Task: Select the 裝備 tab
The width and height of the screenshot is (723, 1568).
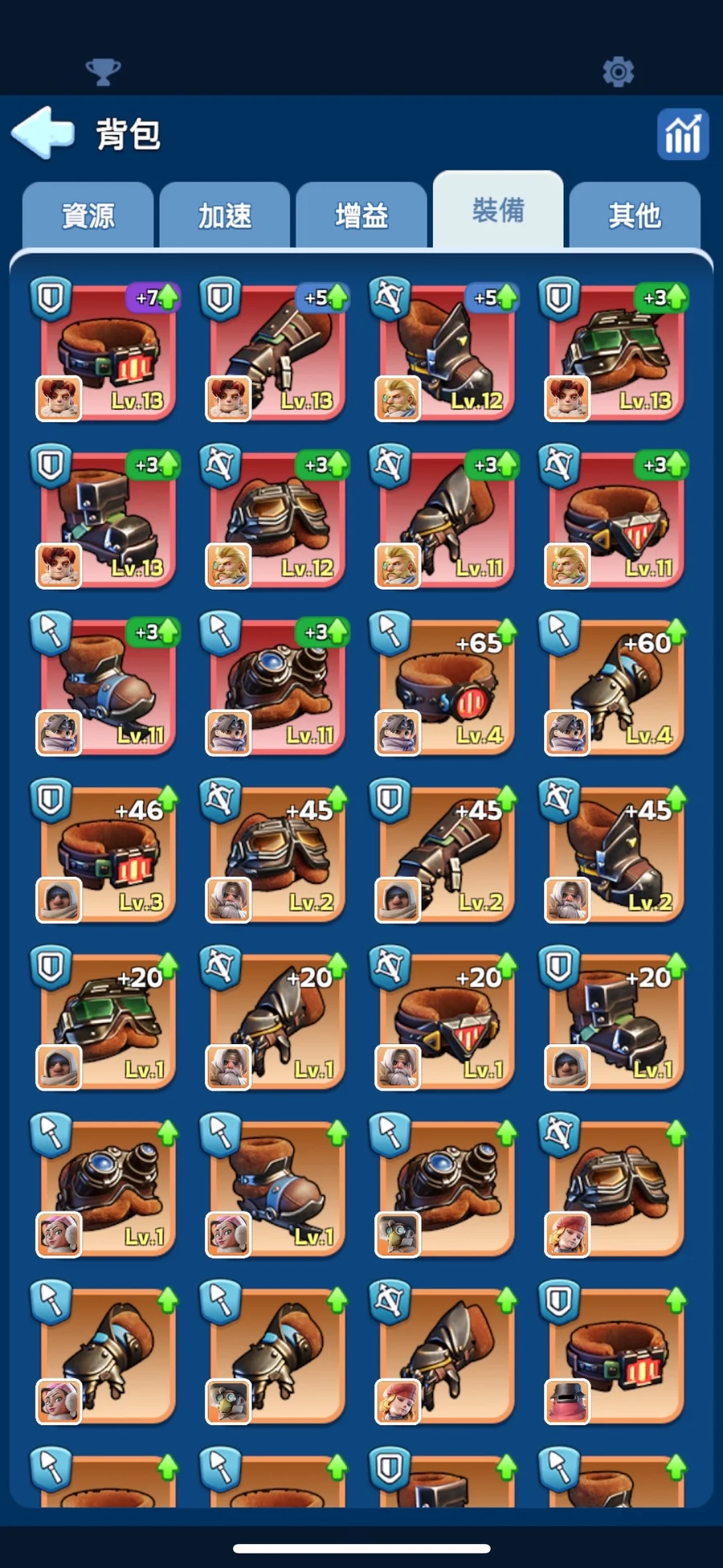Action: (x=498, y=211)
